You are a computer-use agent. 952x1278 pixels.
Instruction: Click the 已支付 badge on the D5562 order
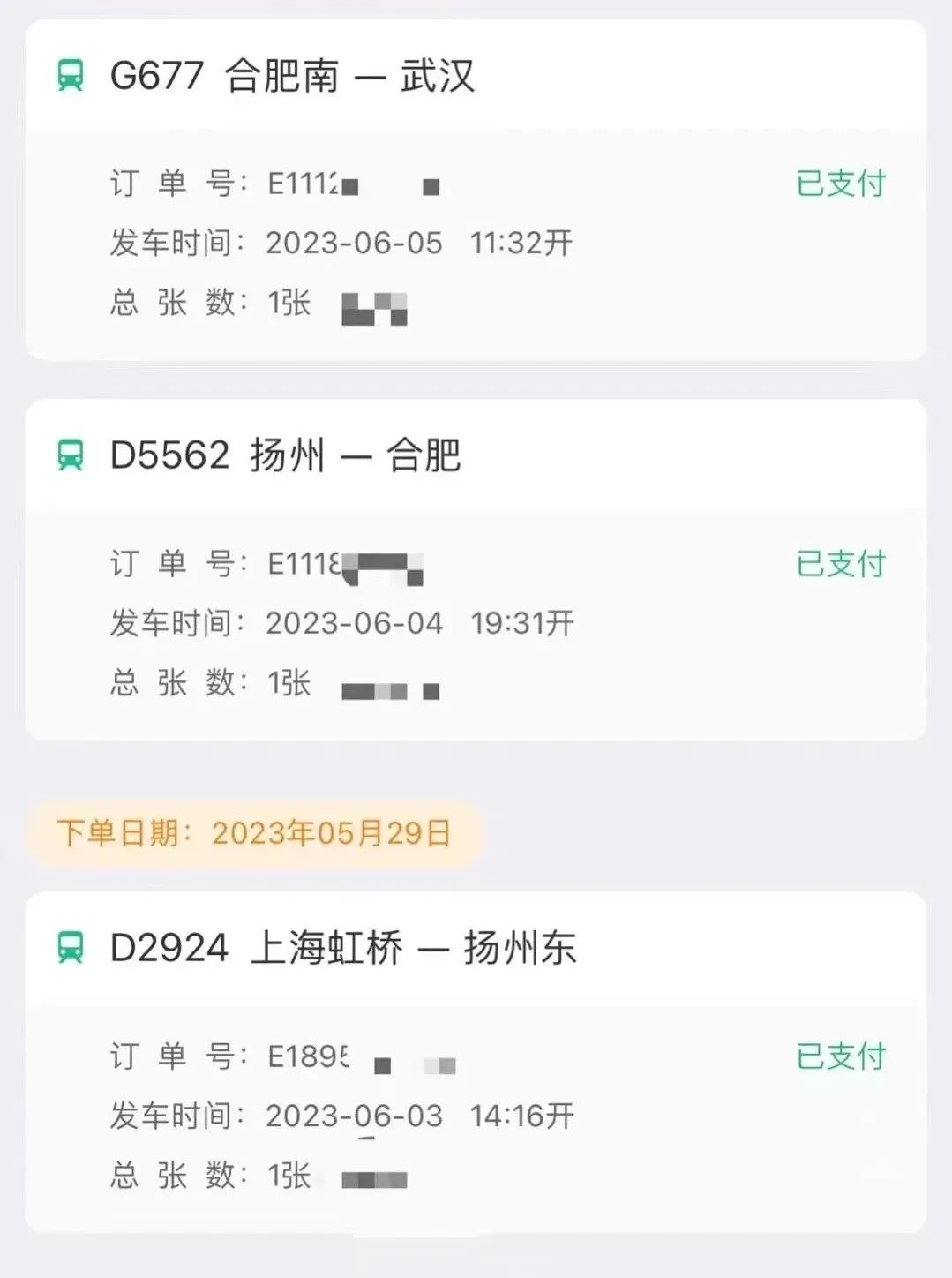tap(840, 562)
